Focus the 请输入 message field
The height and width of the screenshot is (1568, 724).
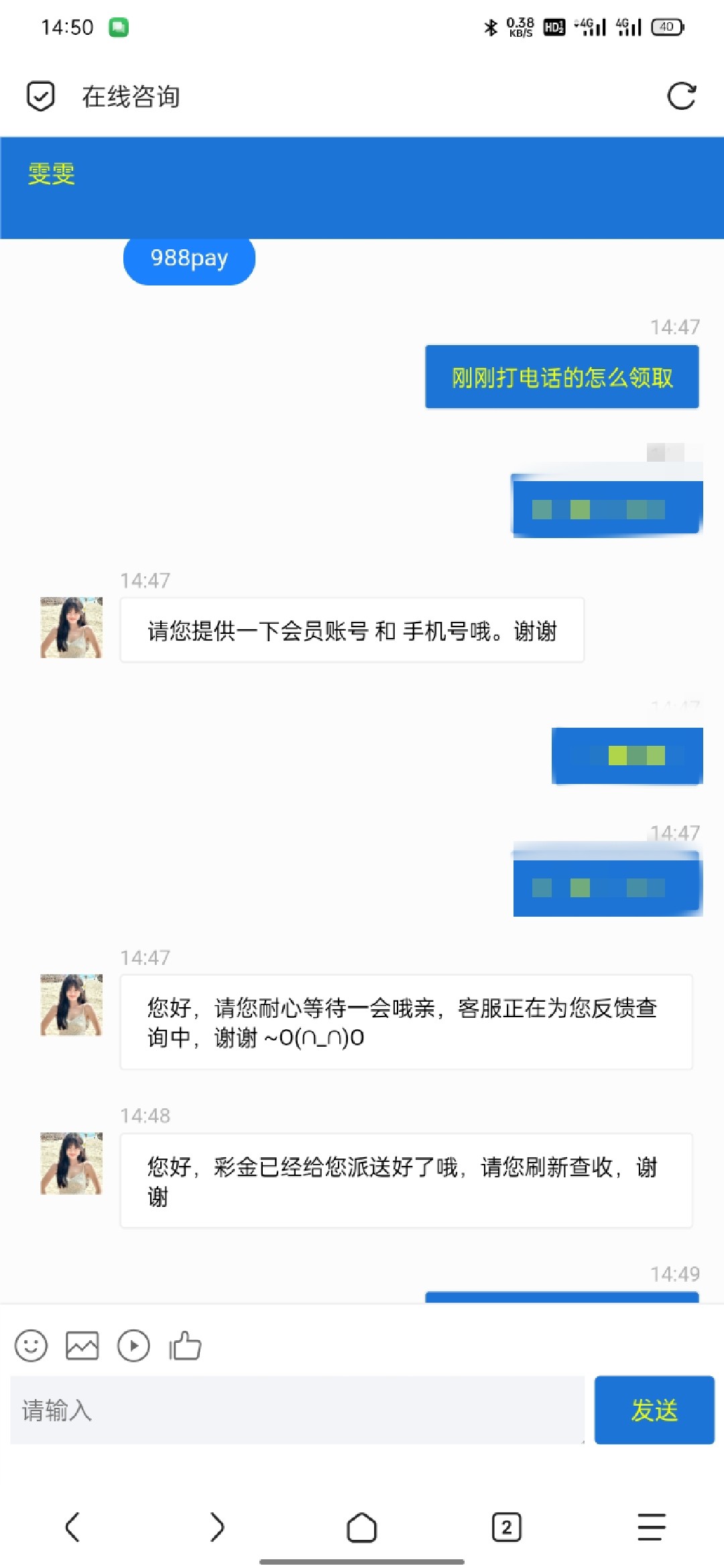point(297,1410)
